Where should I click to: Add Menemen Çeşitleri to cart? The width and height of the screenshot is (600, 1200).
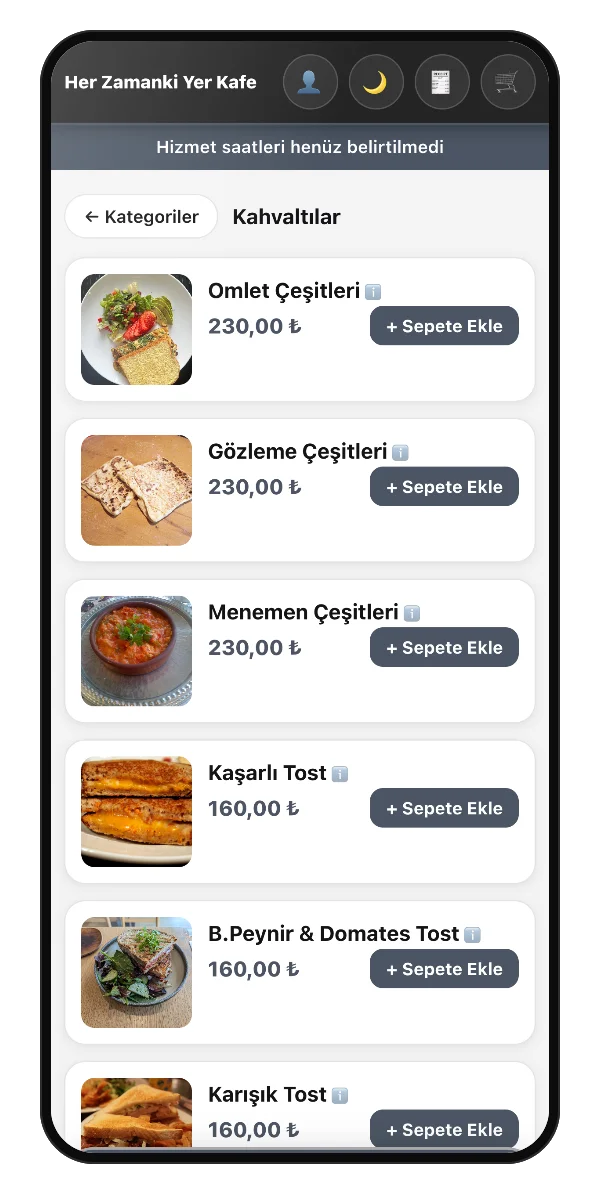coord(444,648)
